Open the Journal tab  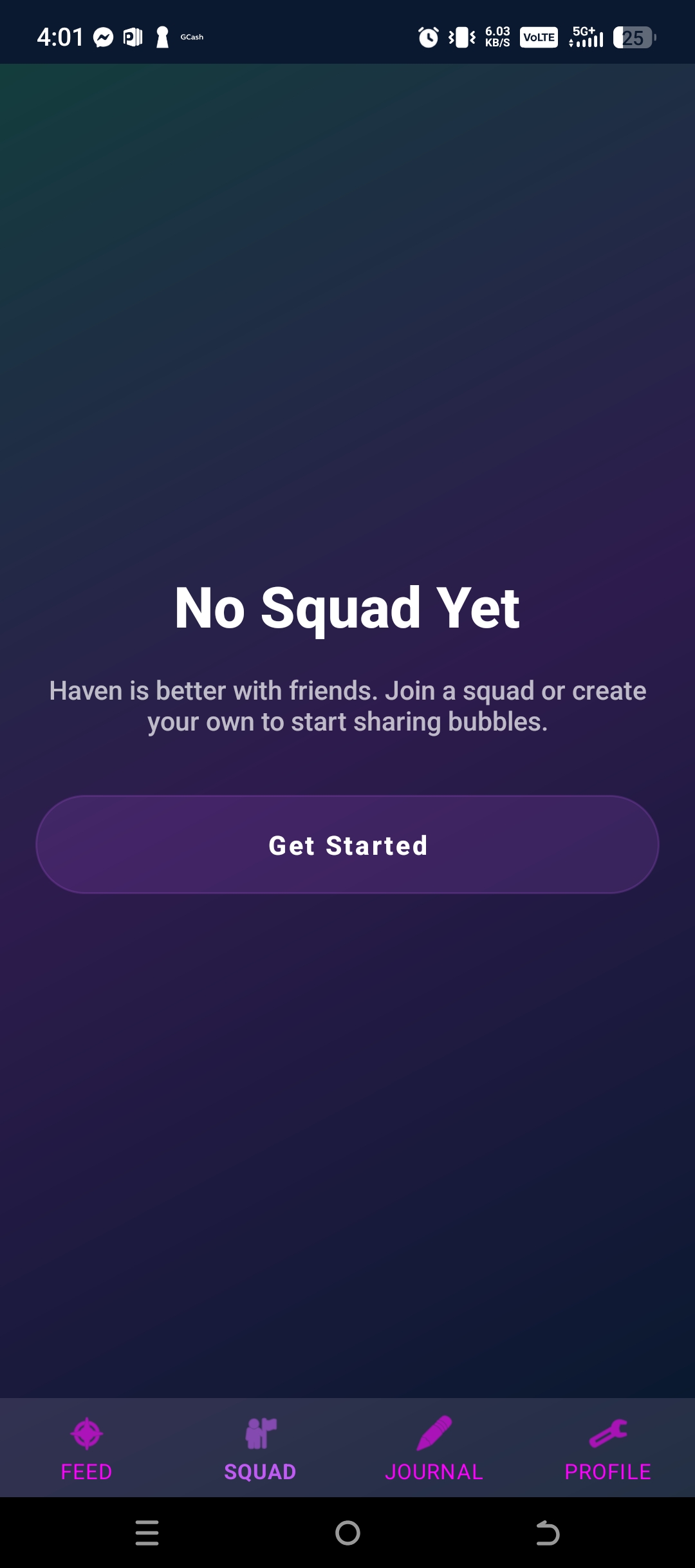point(434,1449)
